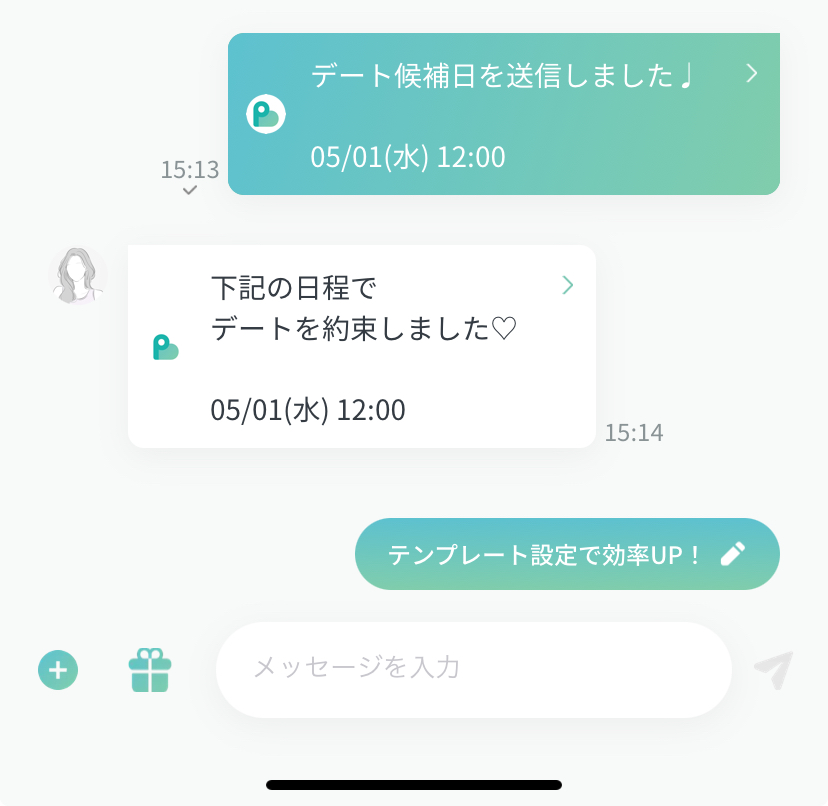Focus the メッセージを入力 text field
The height and width of the screenshot is (806, 828).
[x=473, y=669]
